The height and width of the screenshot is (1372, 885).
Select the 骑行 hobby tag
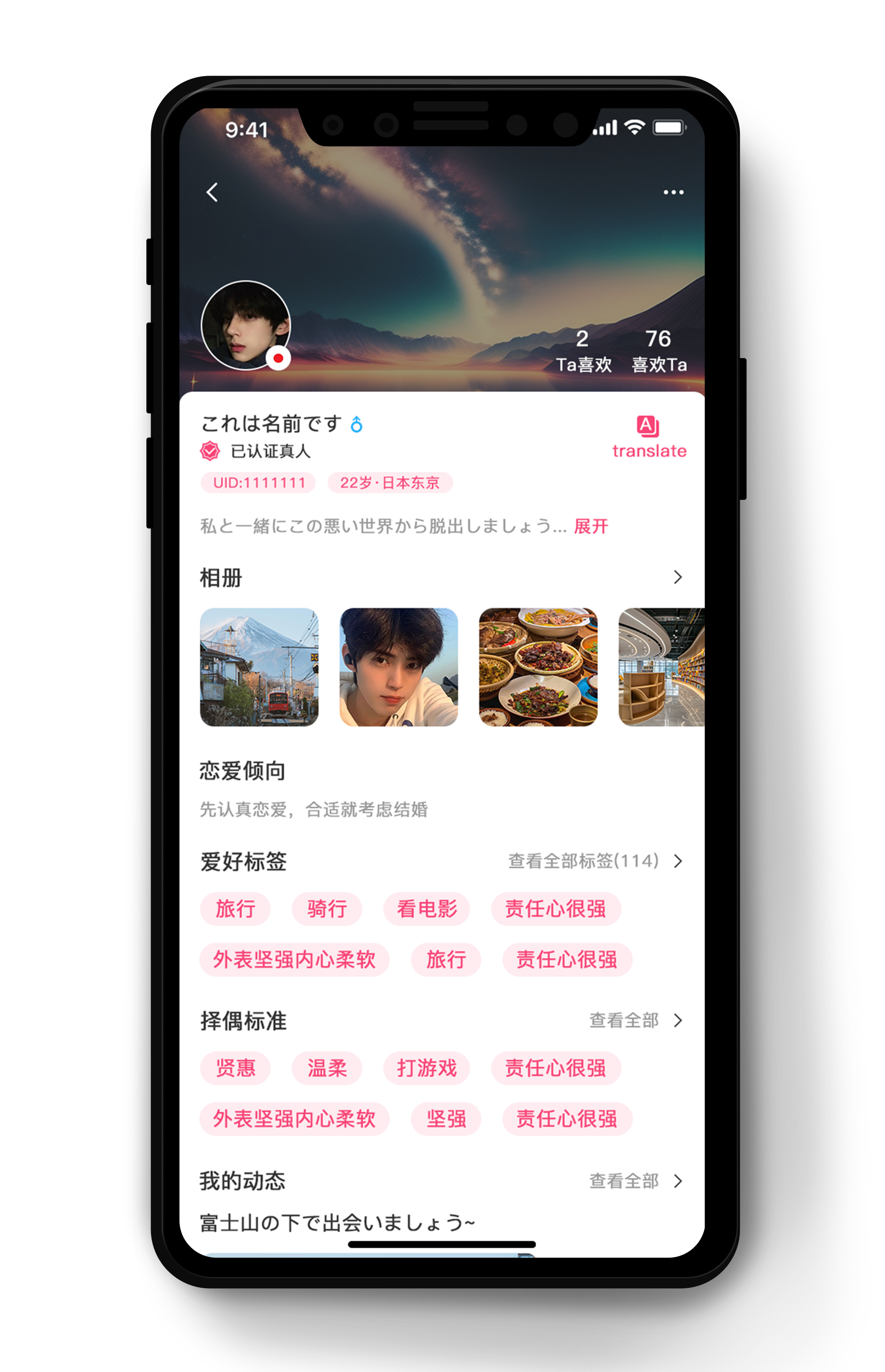[327, 909]
